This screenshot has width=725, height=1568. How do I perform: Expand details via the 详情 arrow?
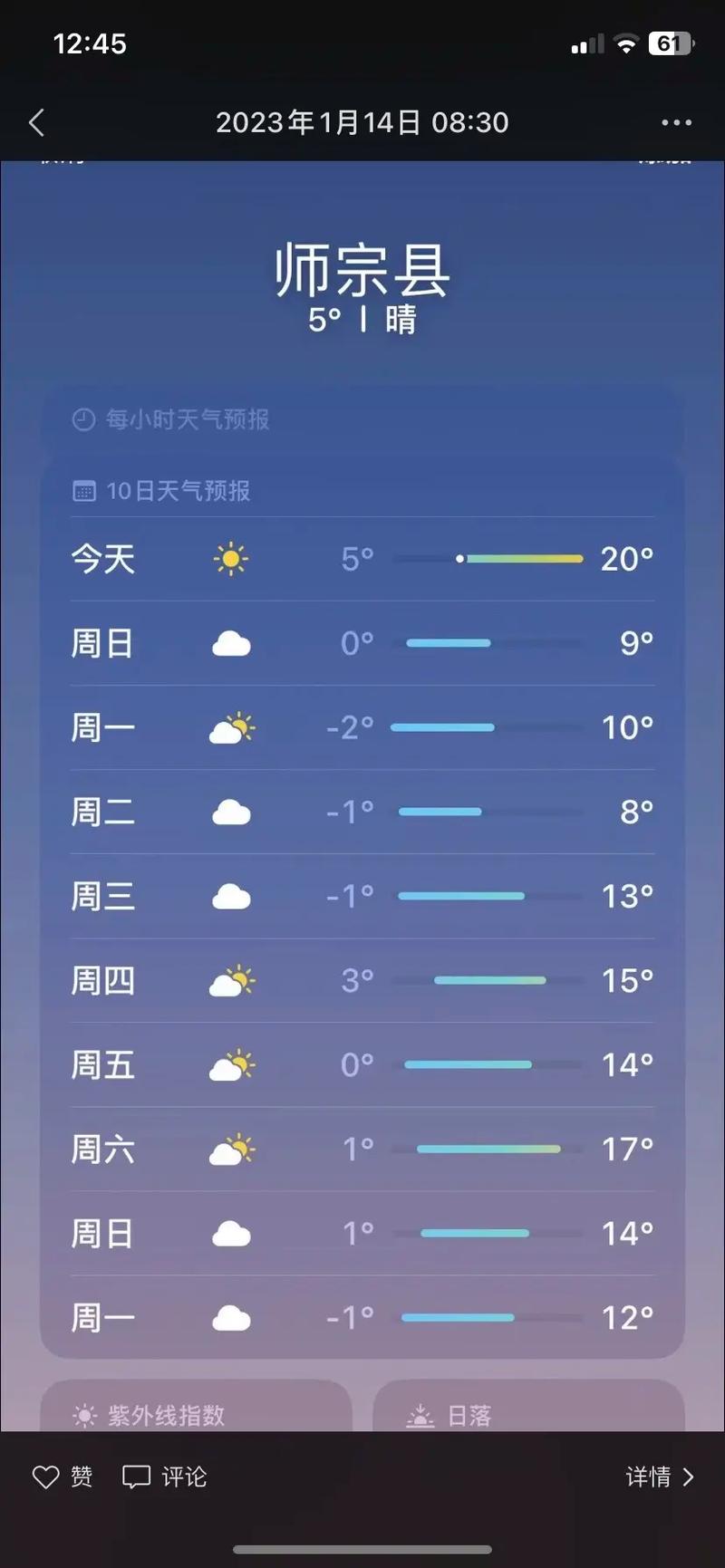660,1477
